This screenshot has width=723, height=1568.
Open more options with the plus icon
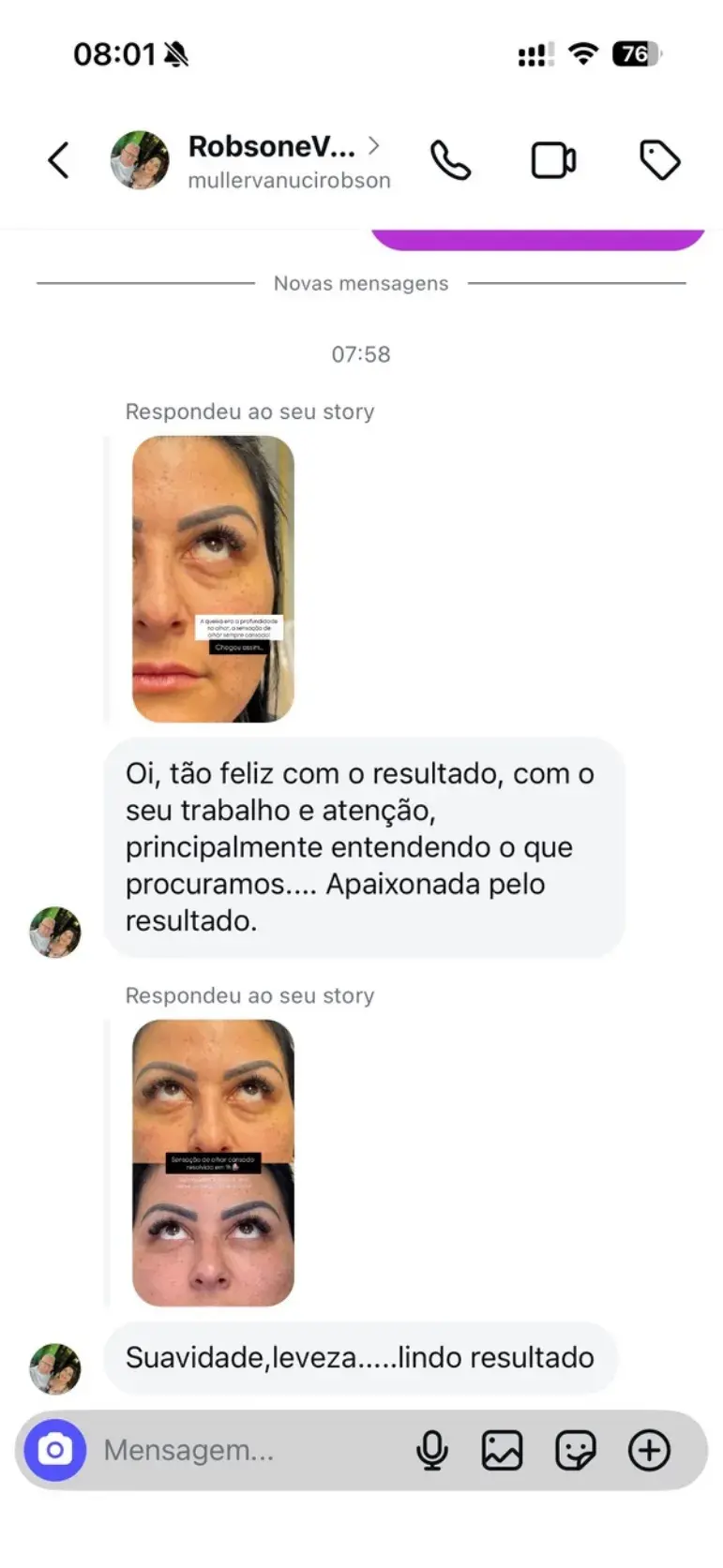[x=649, y=1450]
